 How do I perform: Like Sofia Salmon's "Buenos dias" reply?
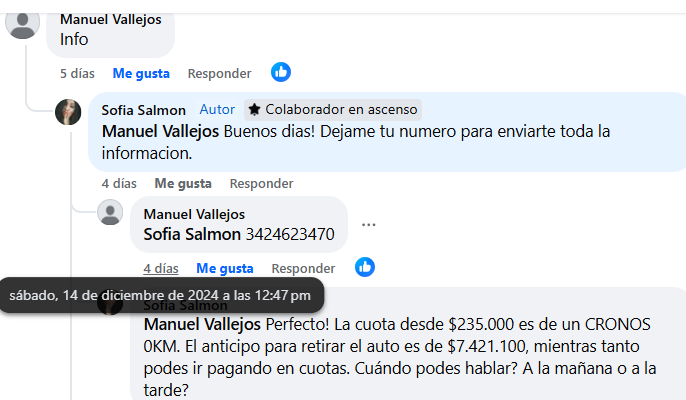click(x=182, y=183)
